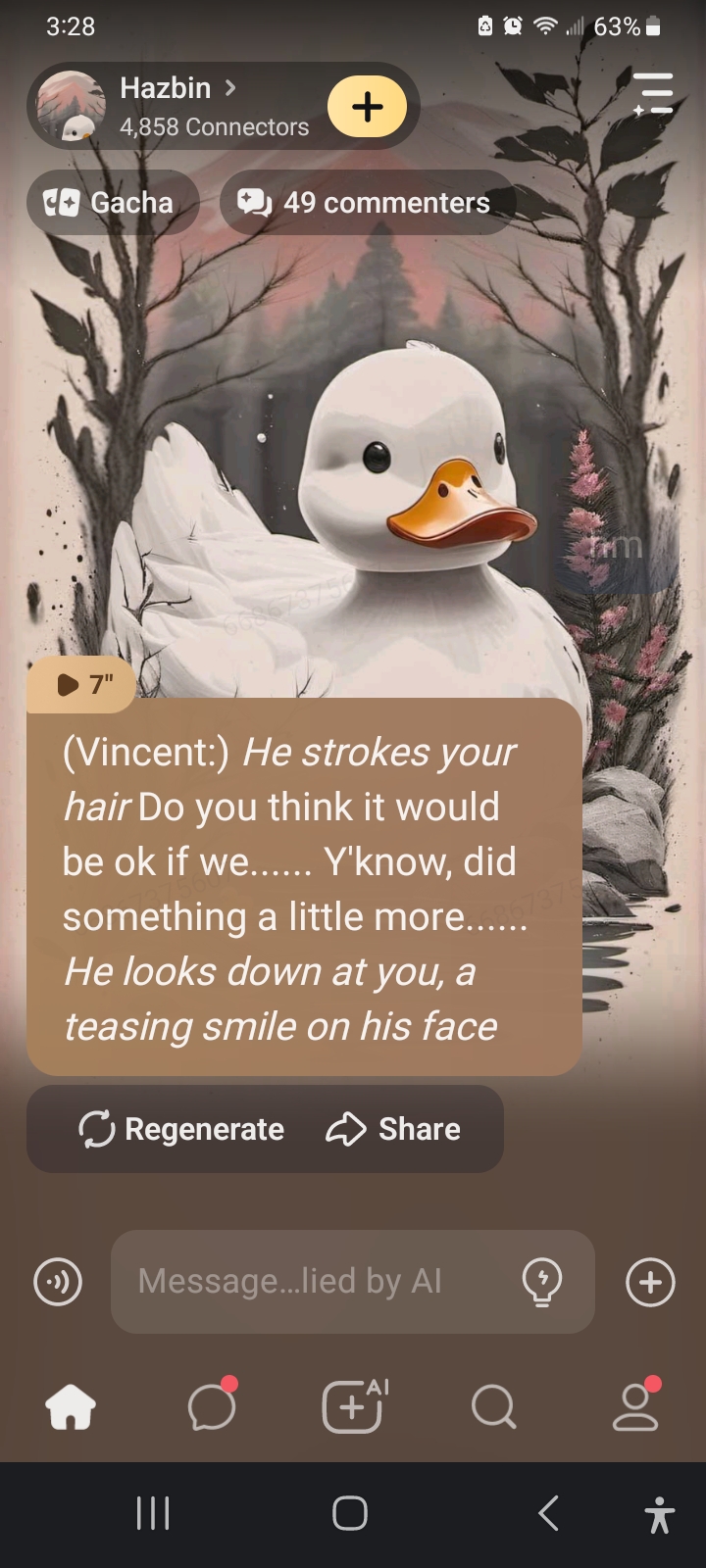Go back using system back button
The height and width of the screenshot is (1568, 706).
pyautogui.click(x=549, y=1513)
